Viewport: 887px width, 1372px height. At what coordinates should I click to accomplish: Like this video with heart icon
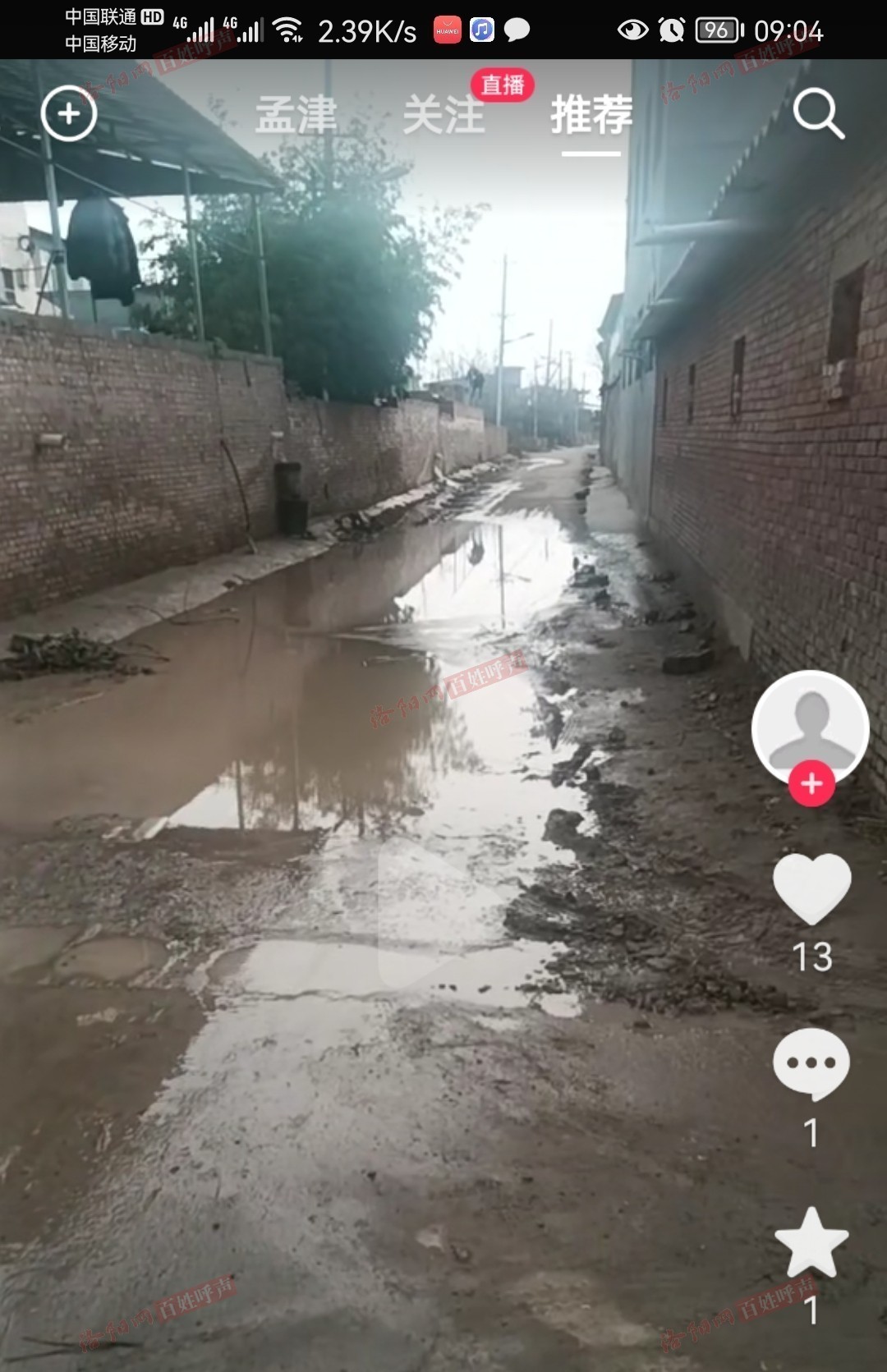point(811,888)
